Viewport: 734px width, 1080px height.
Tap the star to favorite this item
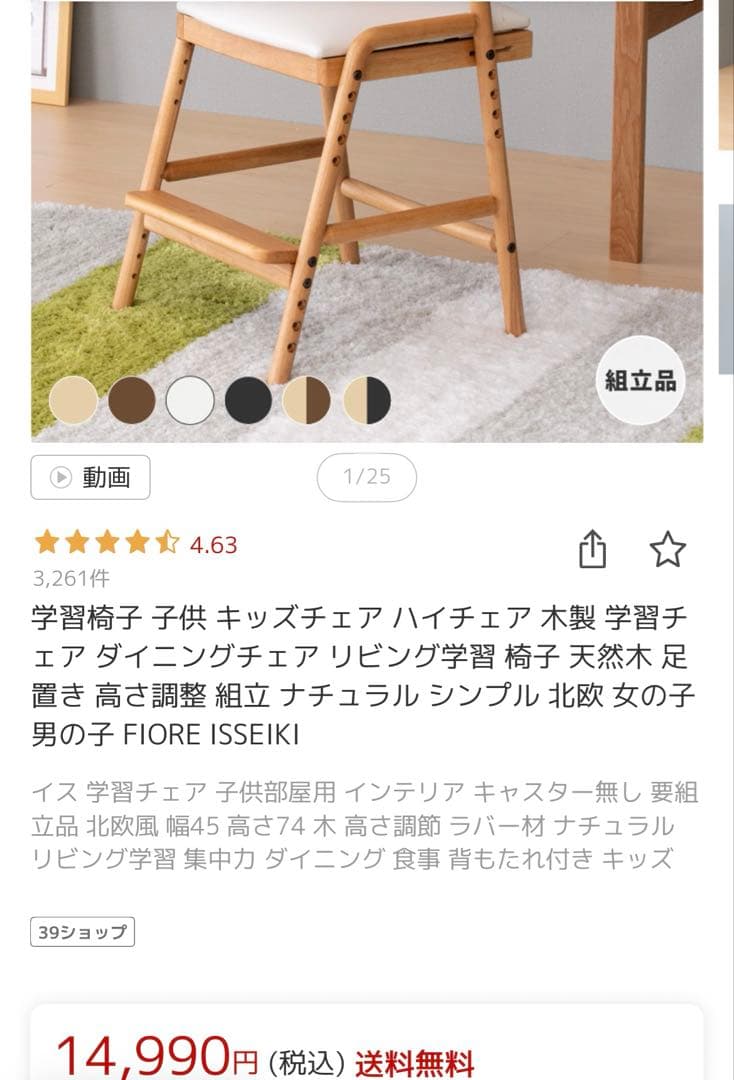click(x=669, y=550)
